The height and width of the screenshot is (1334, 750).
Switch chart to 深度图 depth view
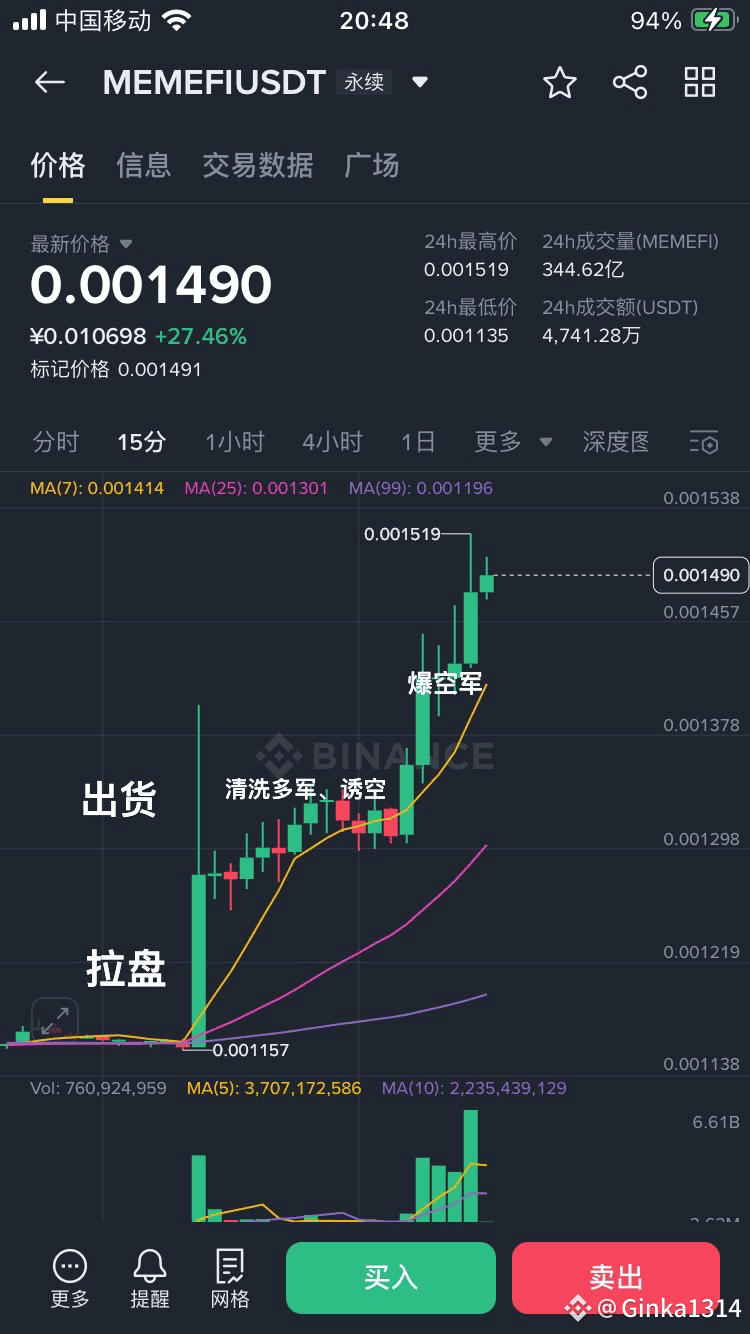coord(615,442)
